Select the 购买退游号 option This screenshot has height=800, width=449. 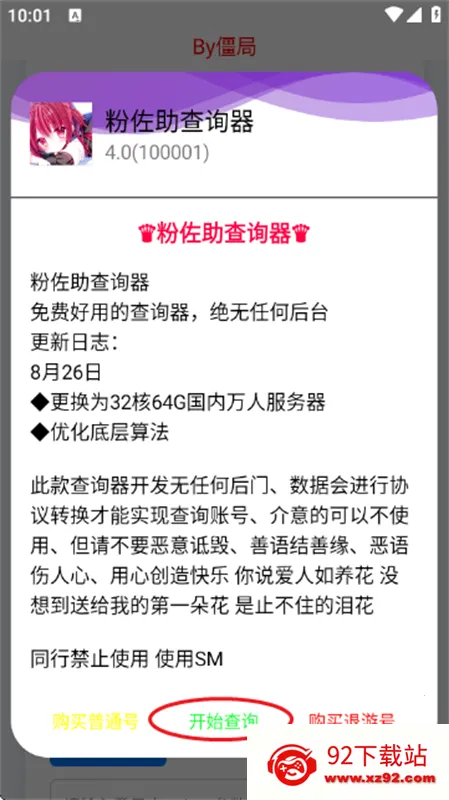[352, 719]
